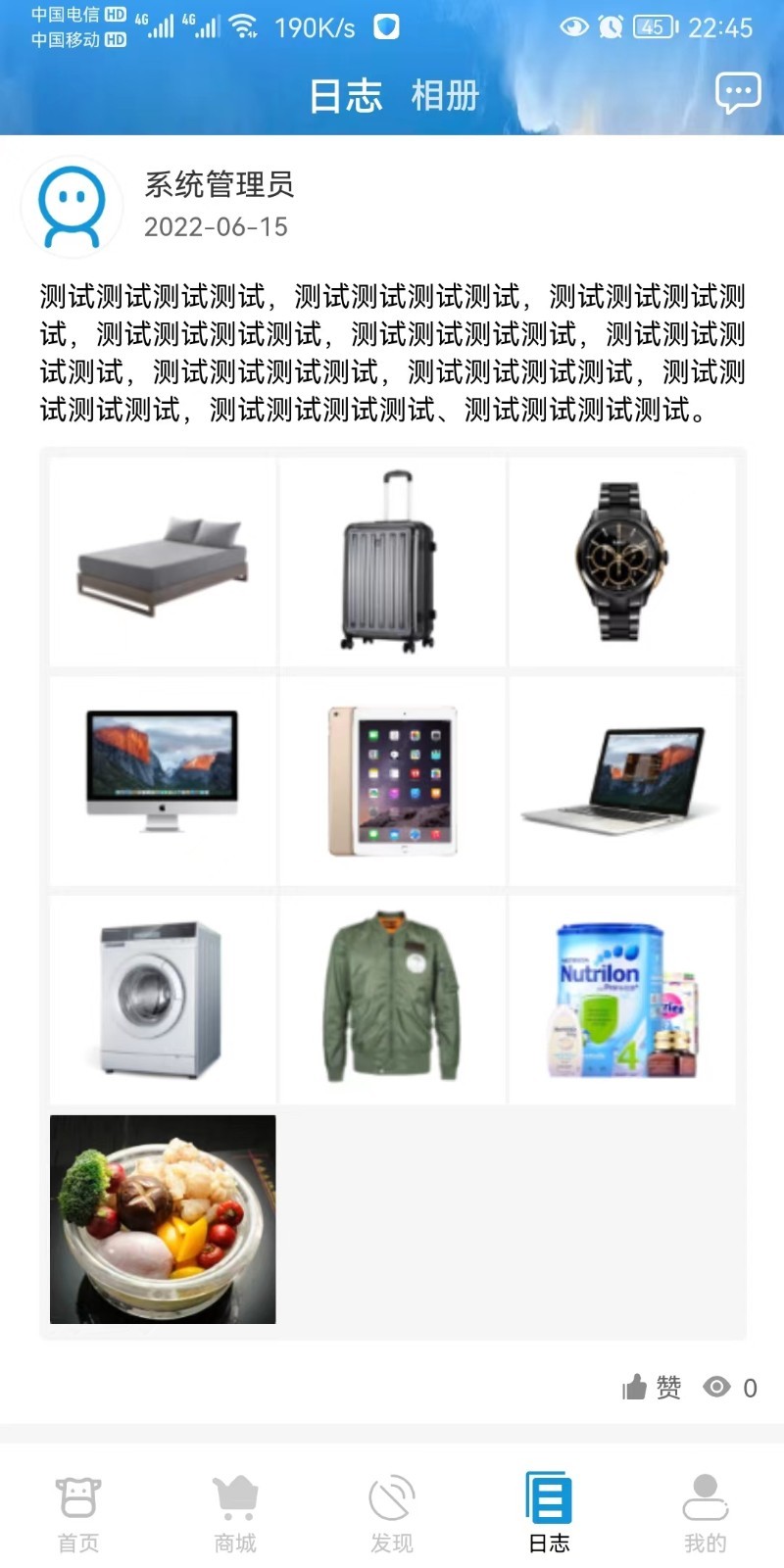Screen dimensions: 784x1568
Task: View the Nutrilon milk powder photo
Action: coord(621,1000)
